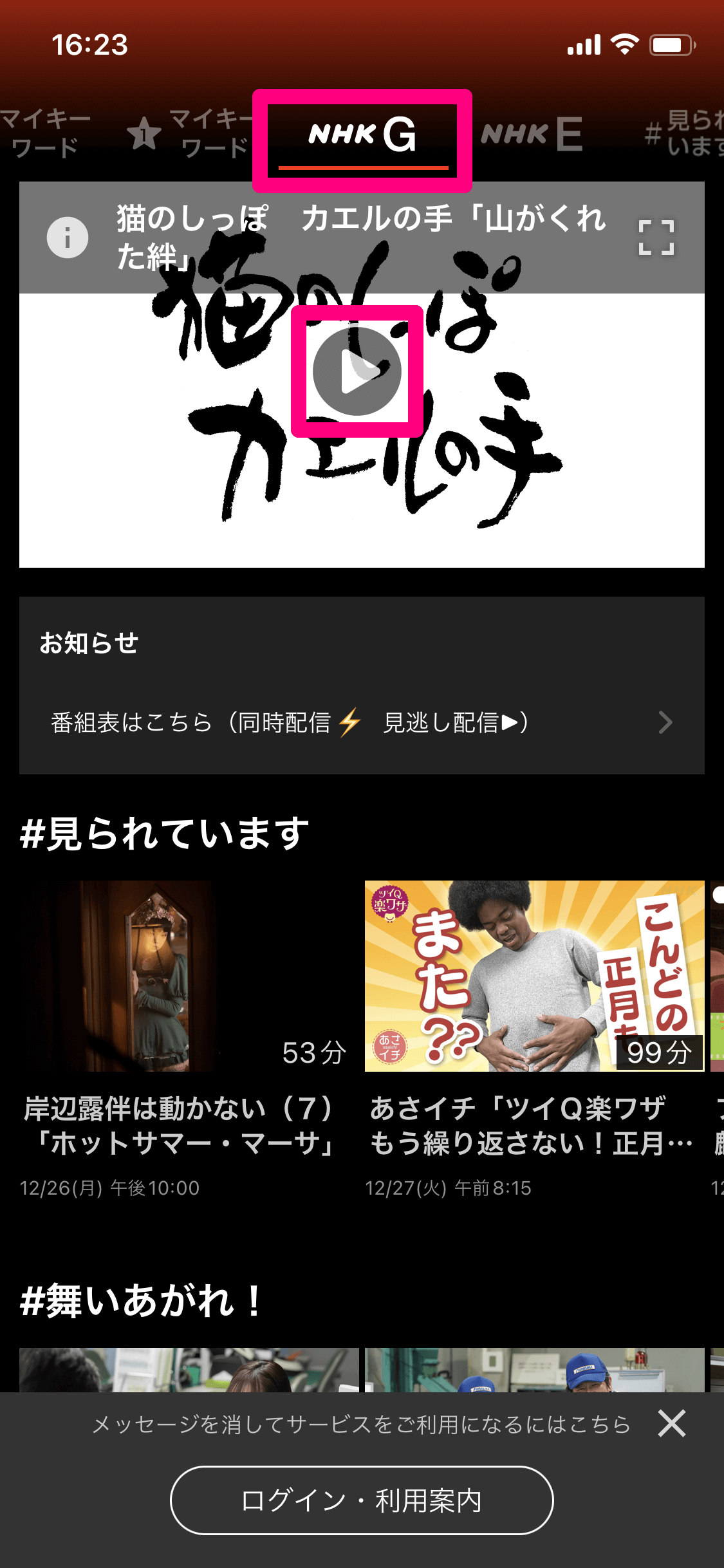Enter fullscreen video mode
Image resolution: width=724 pixels, height=1568 pixels.
coord(656,238)
